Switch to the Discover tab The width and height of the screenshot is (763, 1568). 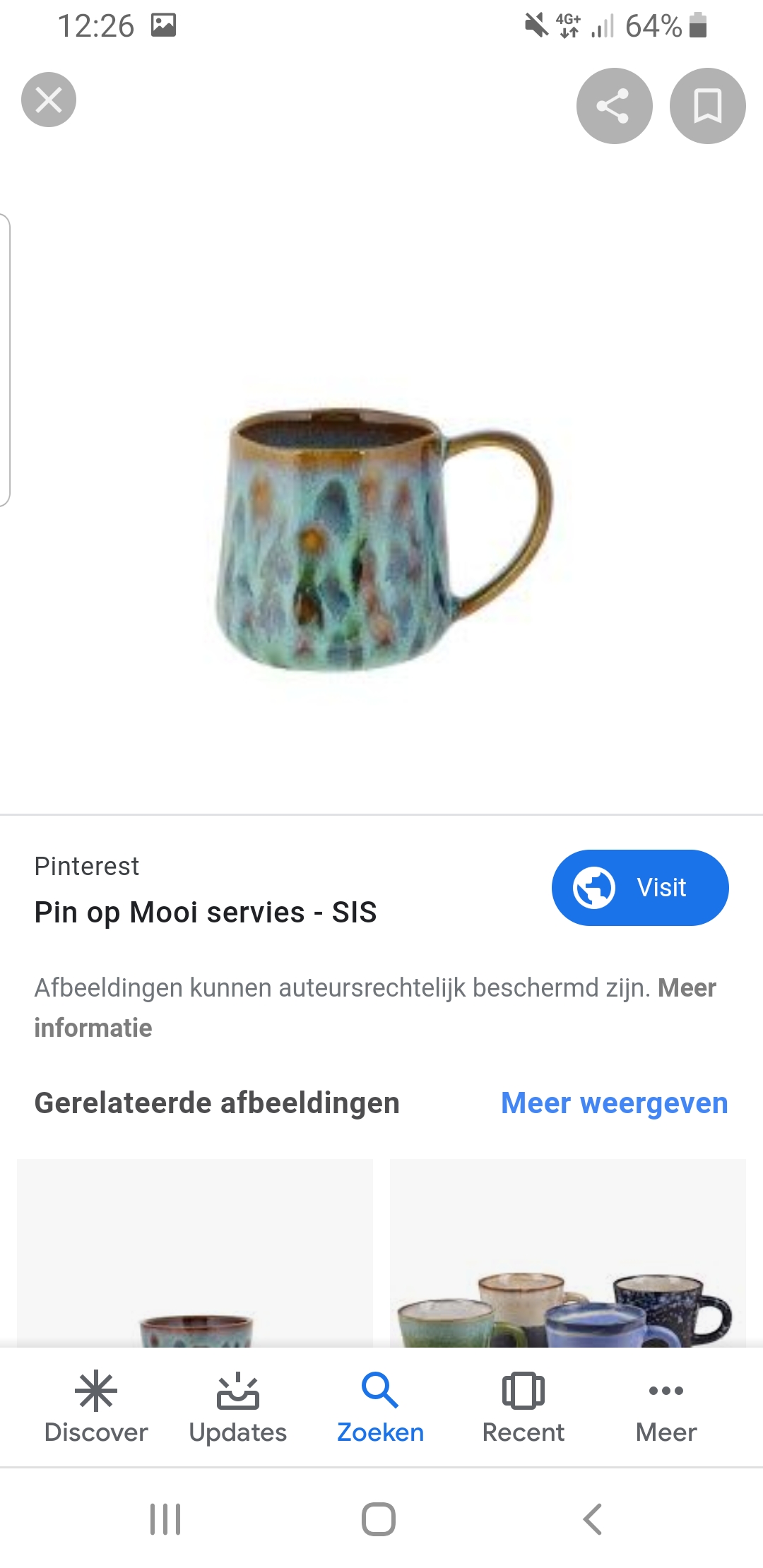click(96, 1407)
